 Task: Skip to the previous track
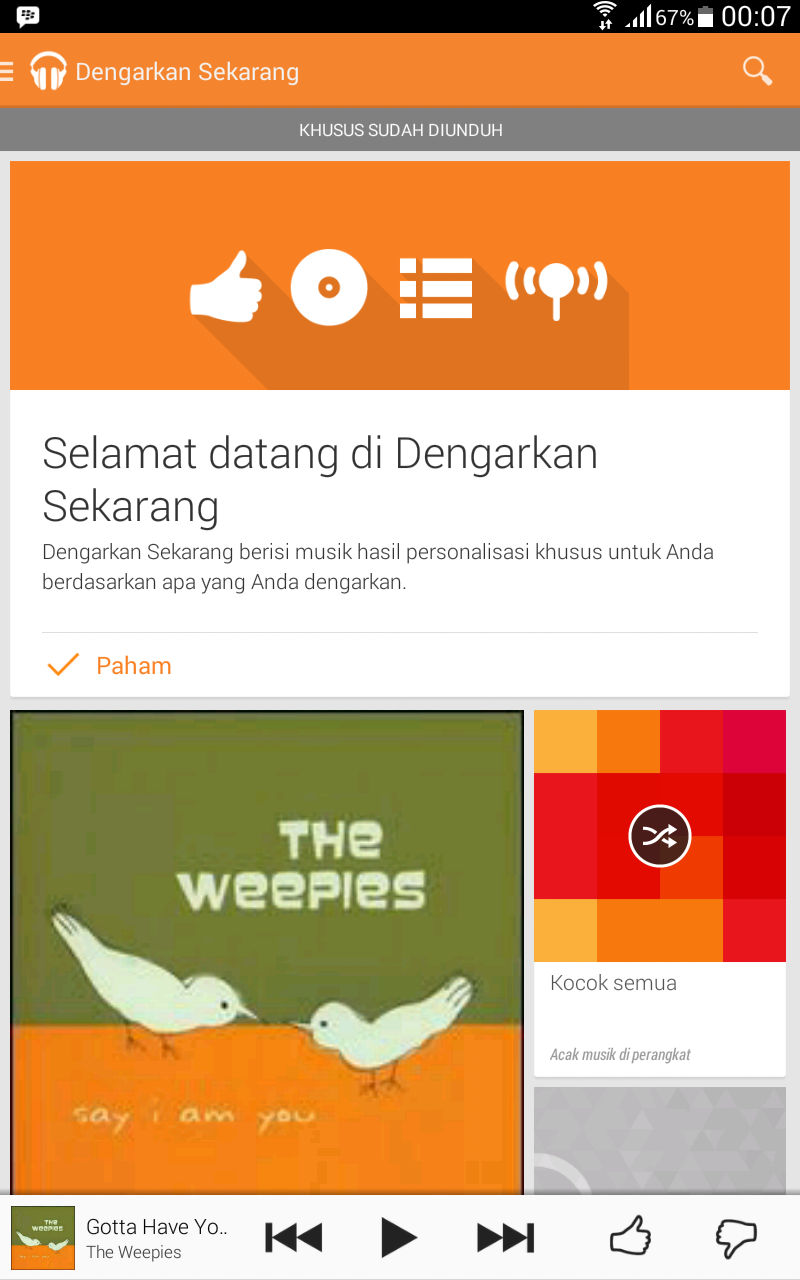(x=293, y=1238)
